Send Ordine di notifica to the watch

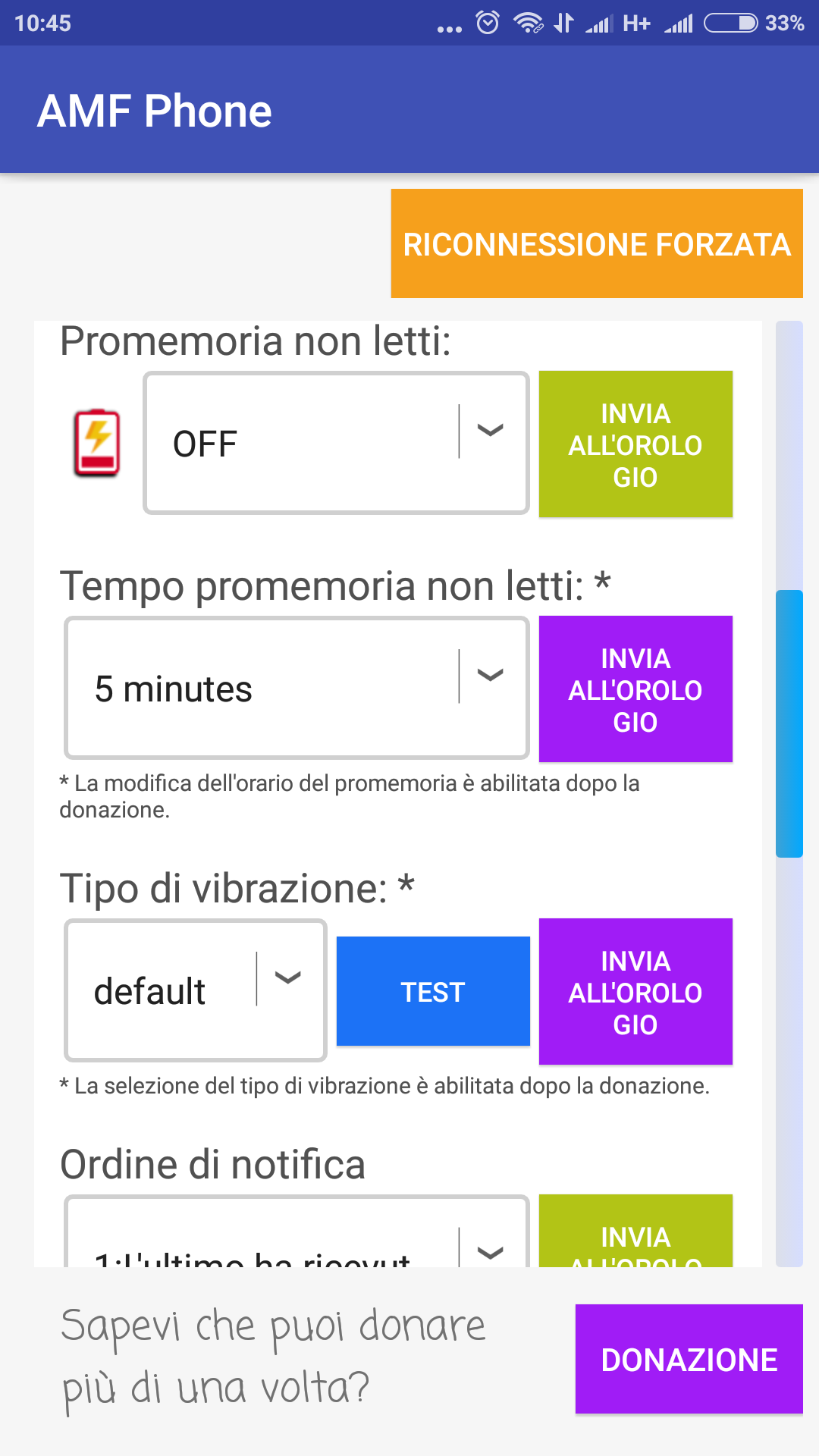(x=635, y=1232)
